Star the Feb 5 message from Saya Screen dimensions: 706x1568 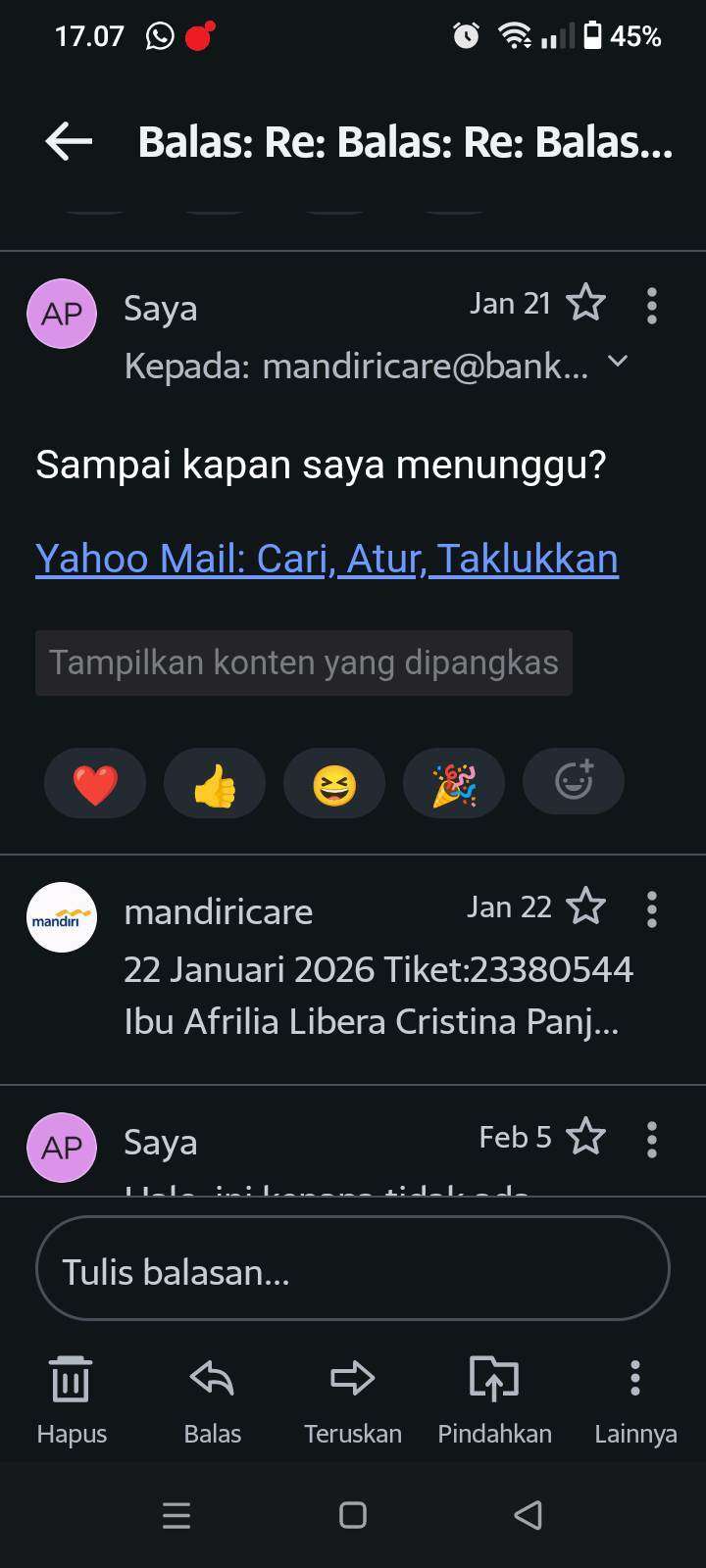point(586,1137)
